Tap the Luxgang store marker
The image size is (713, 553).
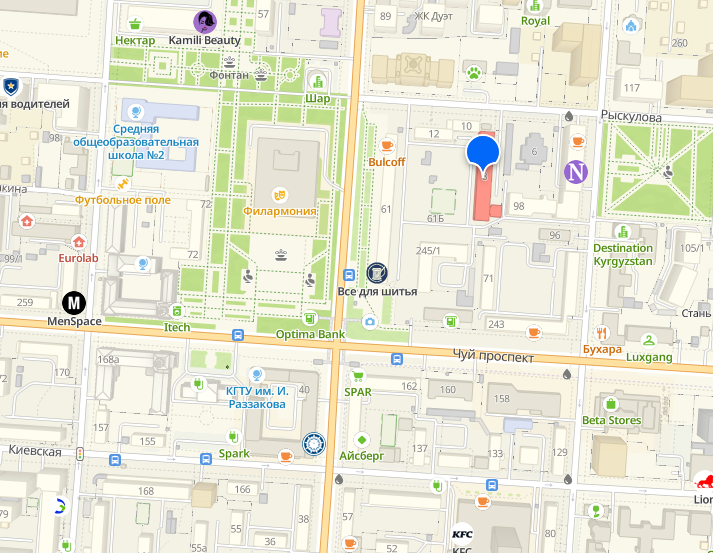click(x=648, y=340)
